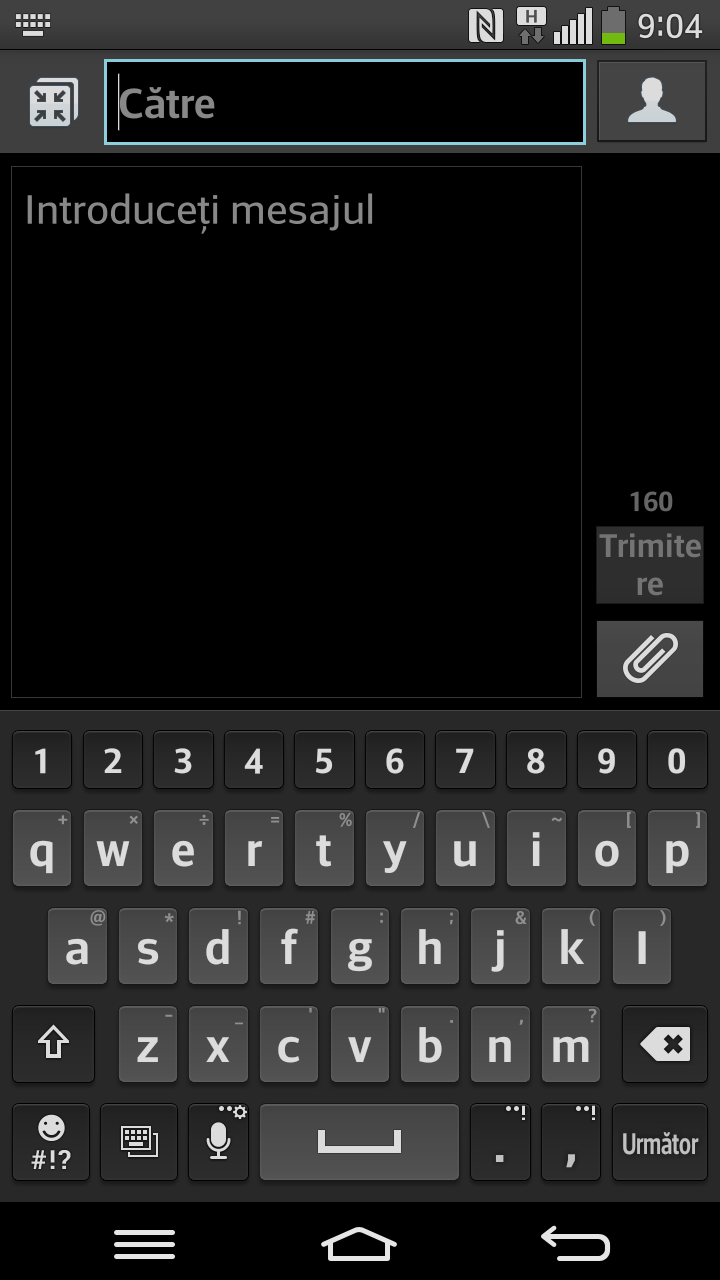Tap the Către recipient field
The height and width of the screenshot is (1280, 720).
coord(345,102)
